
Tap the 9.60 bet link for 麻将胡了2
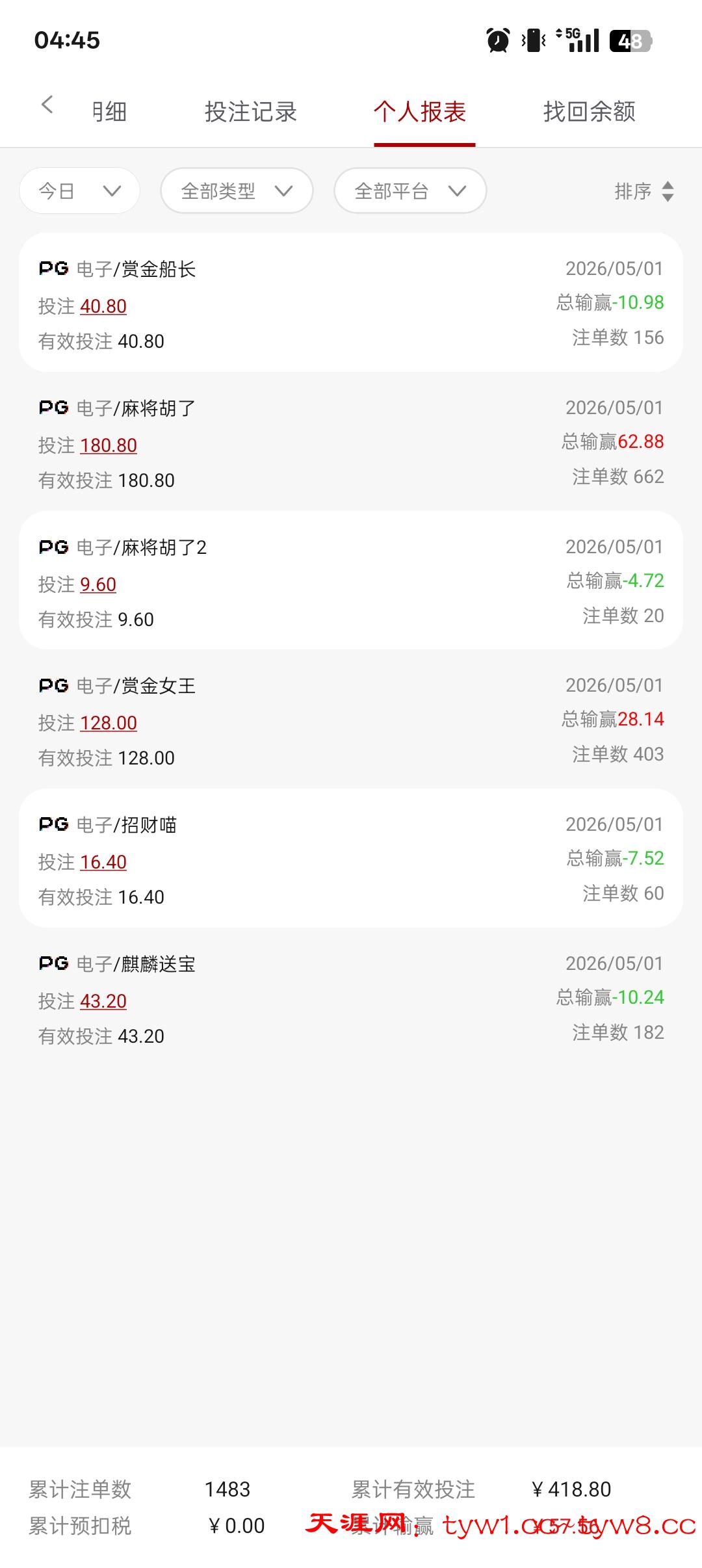click(98, 584)
